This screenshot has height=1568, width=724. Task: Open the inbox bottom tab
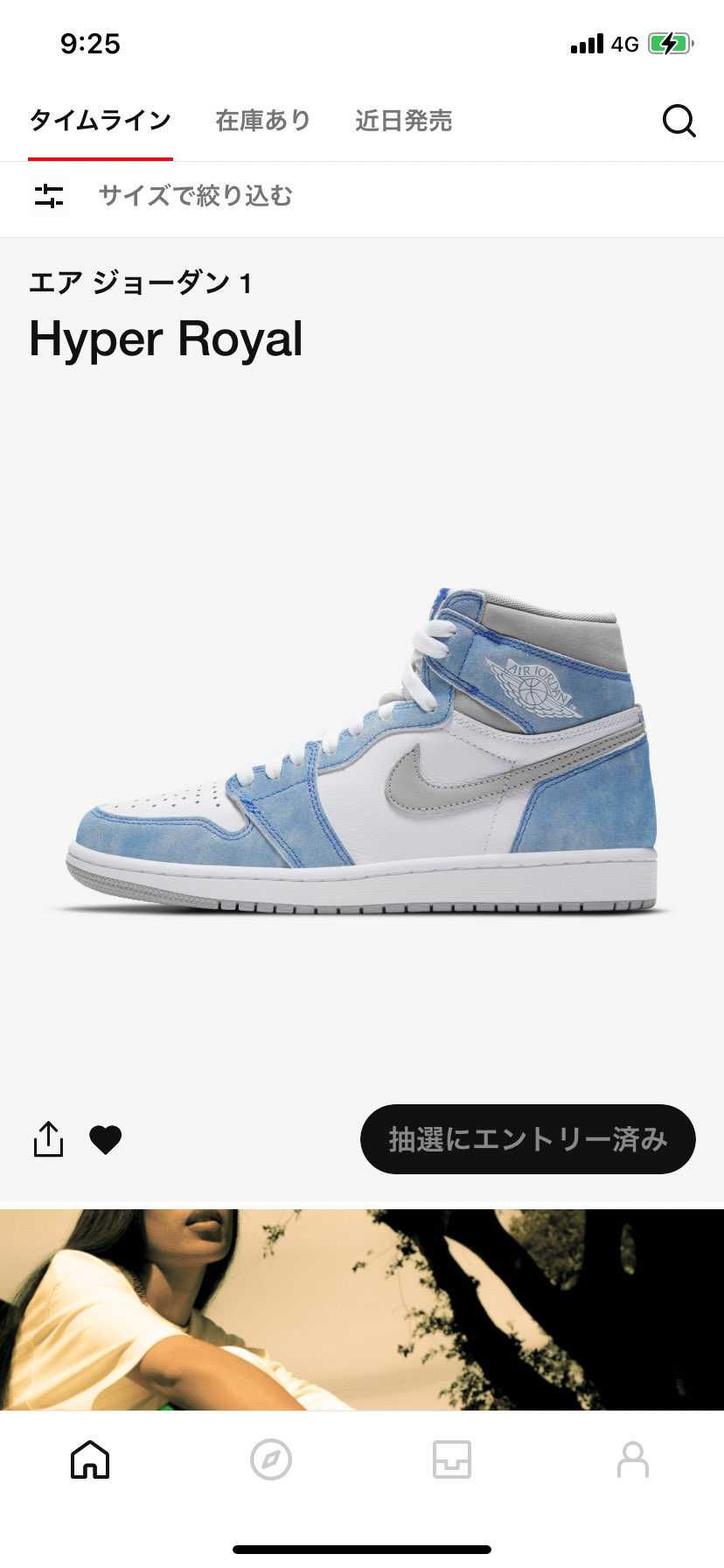click(x=452, y=1459)
